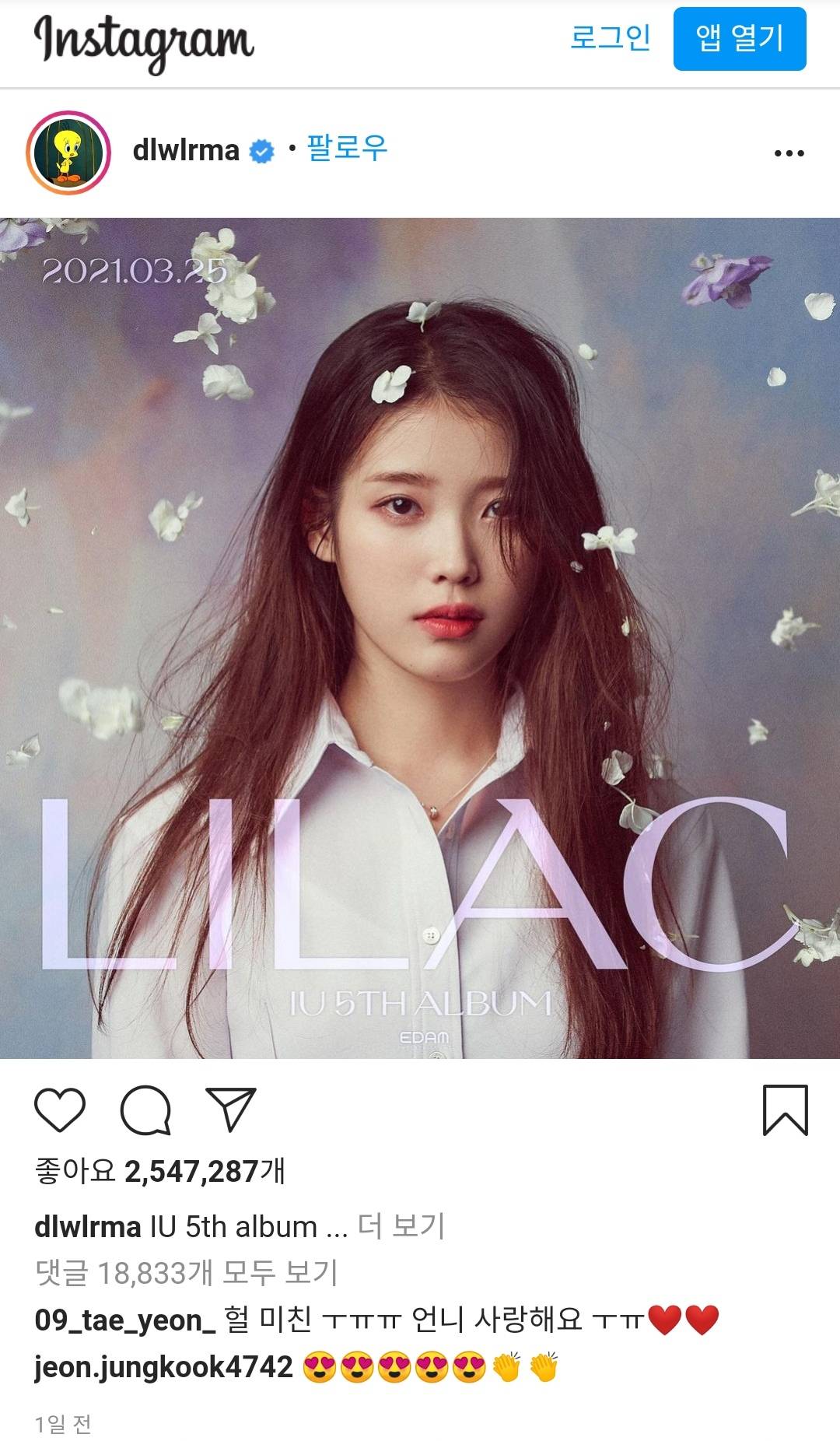Screen dimensions: 840x1441
Task: Expand the caption with 더 보기
Action: [401, 1226]
